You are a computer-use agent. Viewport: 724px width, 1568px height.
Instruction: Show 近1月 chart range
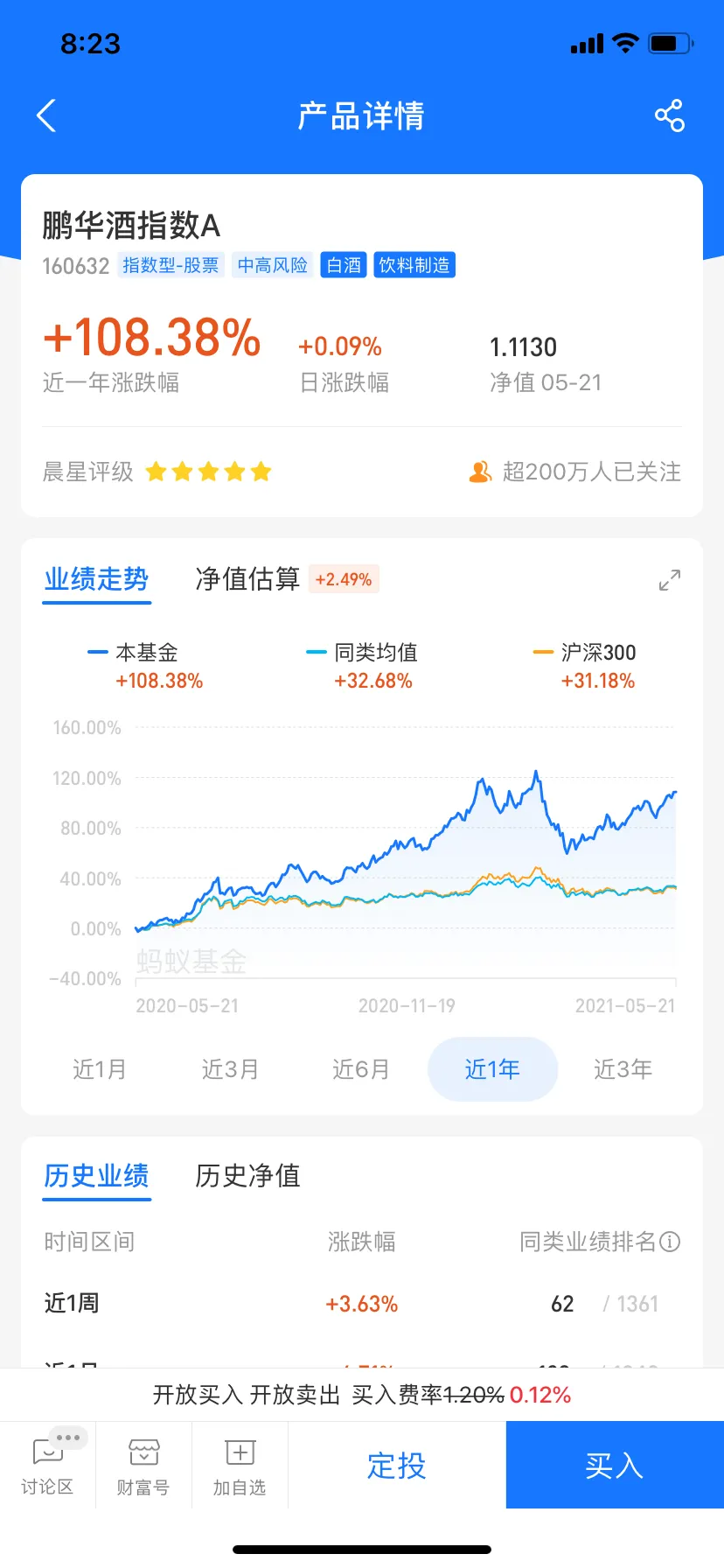pos(100,1069)
